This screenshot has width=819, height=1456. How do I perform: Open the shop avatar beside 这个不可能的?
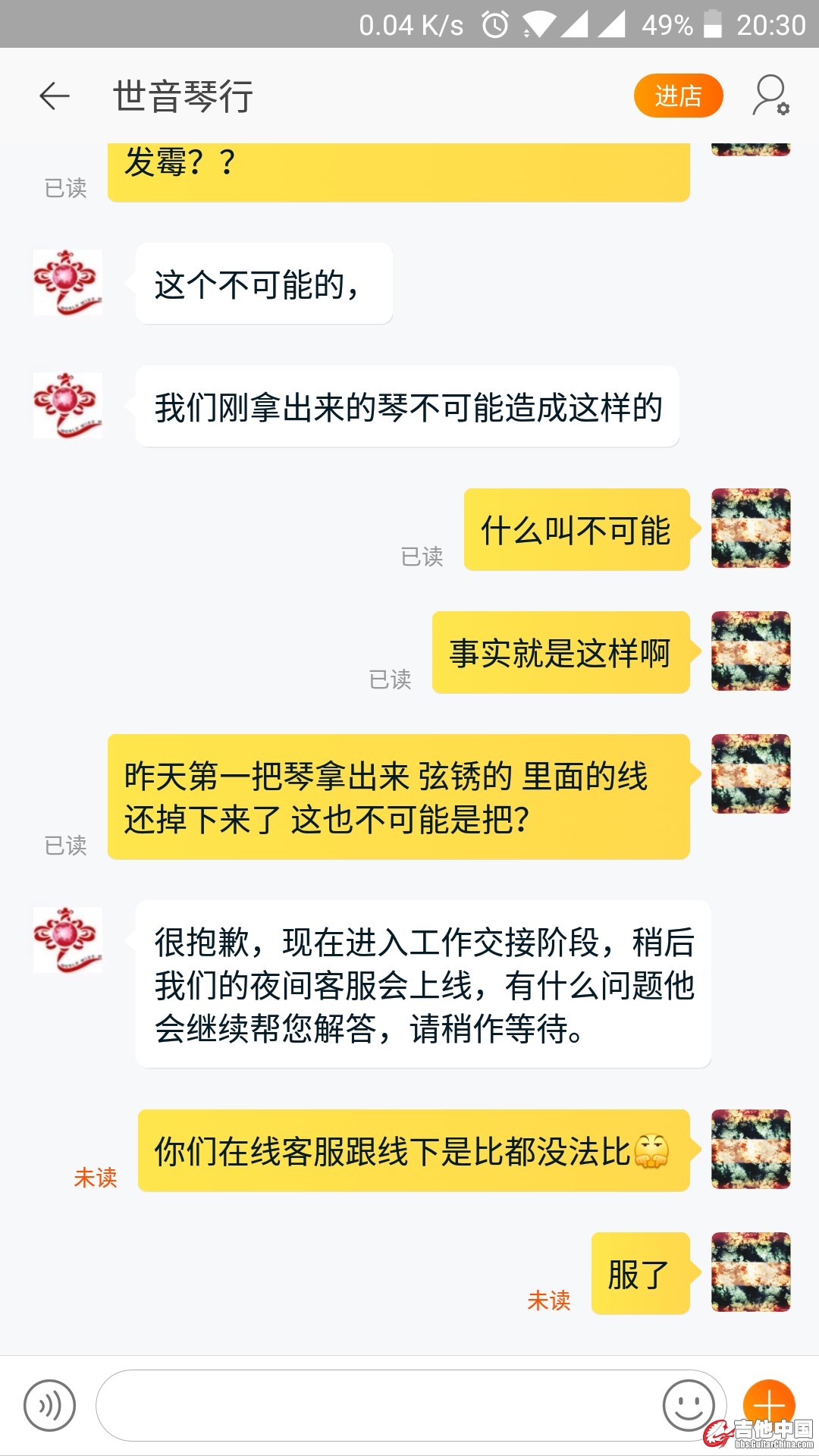[x=67, y=283]
